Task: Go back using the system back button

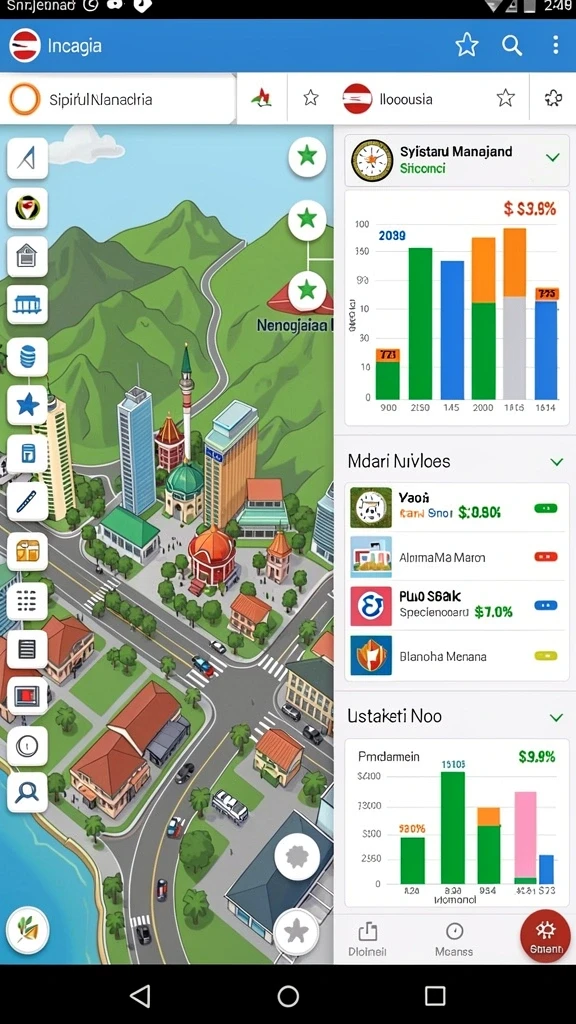Action: pyautogui.click(x=140, y=995)
